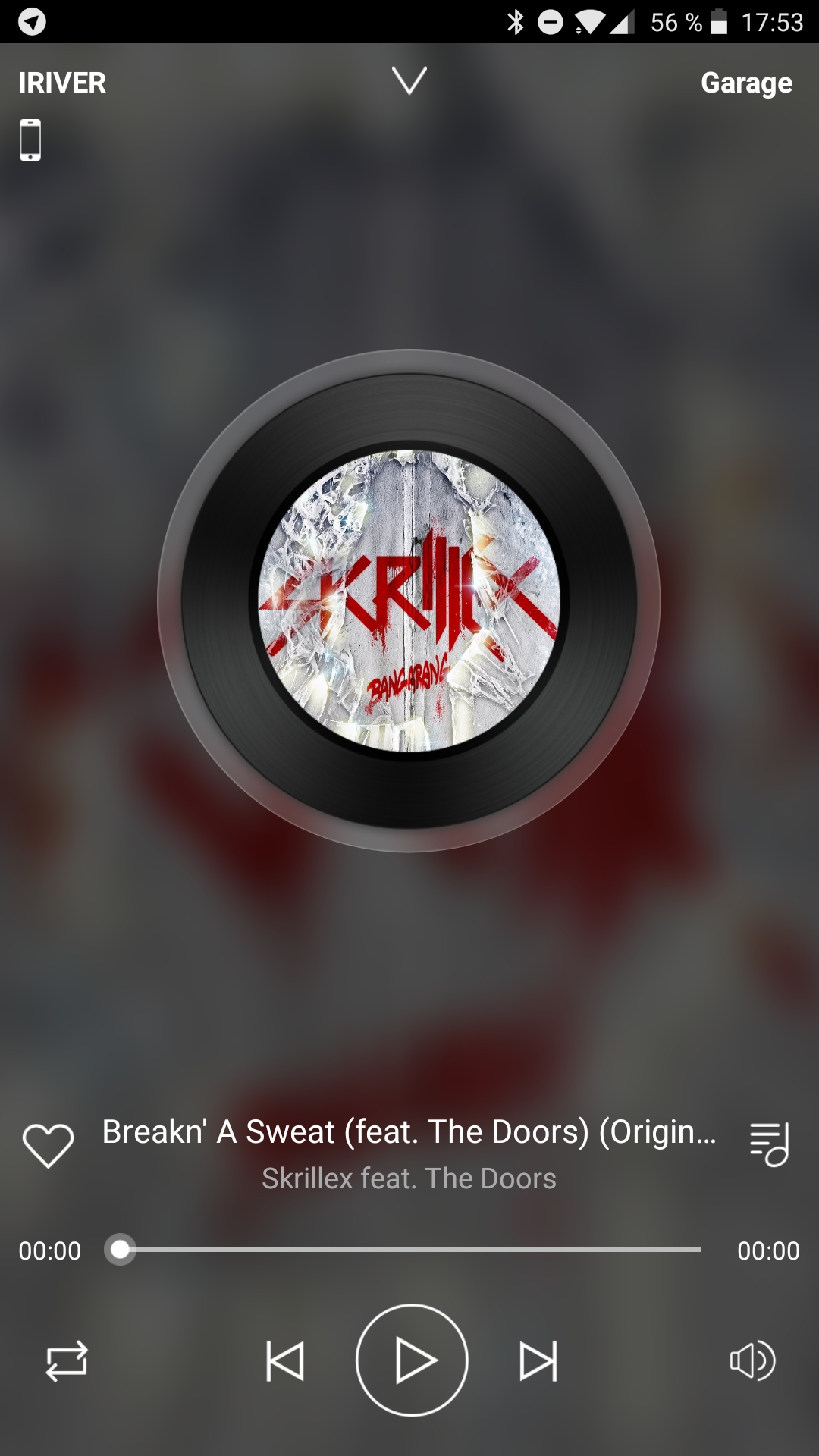Skip to the previous track

tap(285, 1361)
